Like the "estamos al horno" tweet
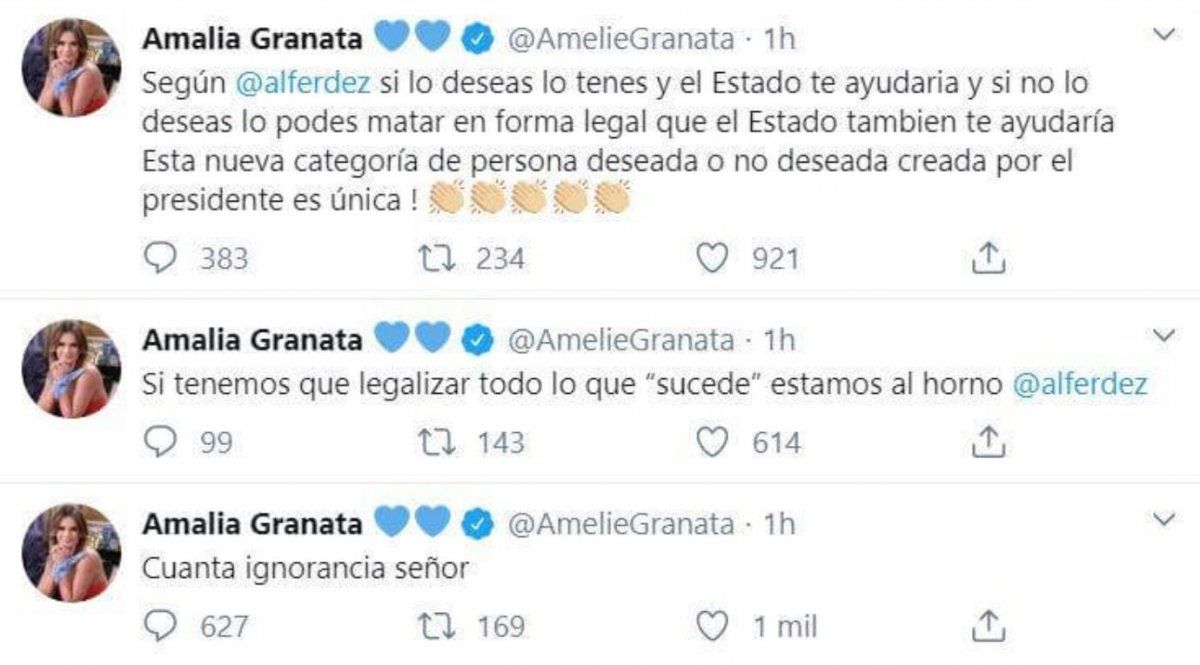 click(x=711, y=442)
